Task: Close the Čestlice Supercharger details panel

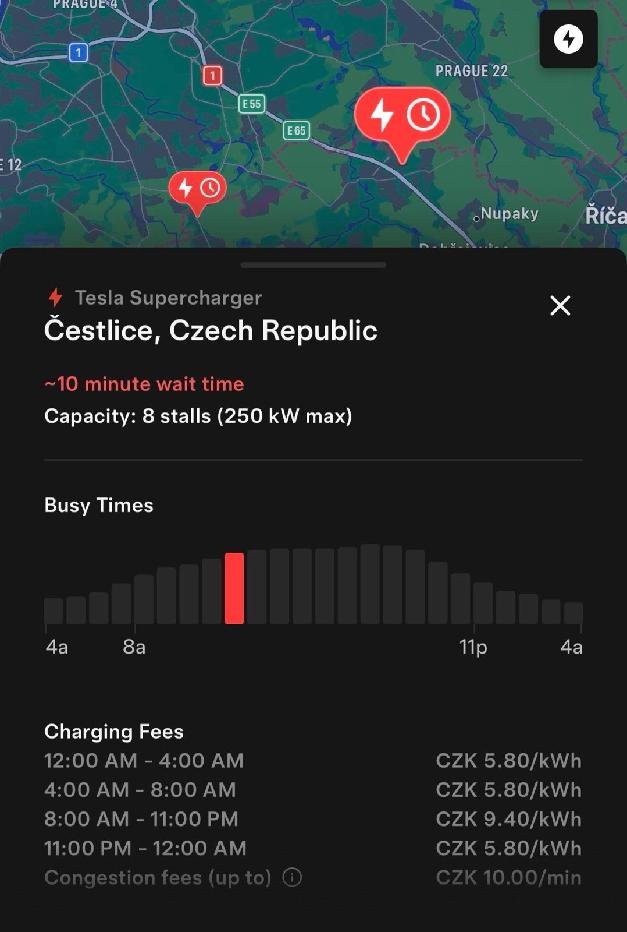Action: [560, 306]
